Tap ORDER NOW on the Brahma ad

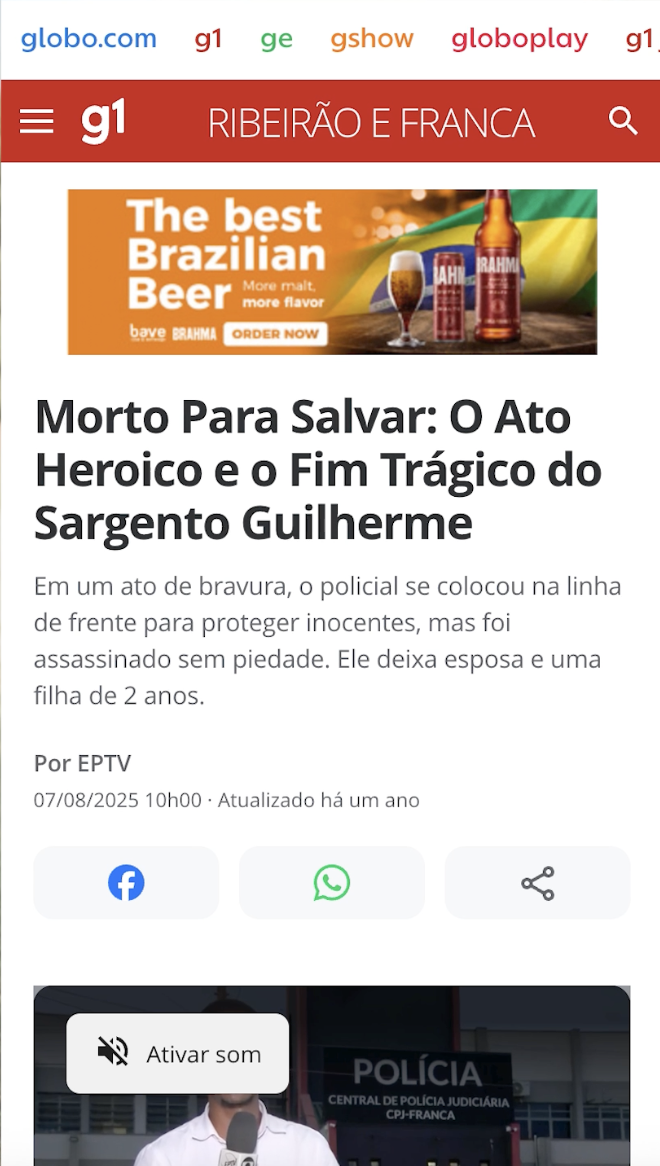(x=275, y=334)
